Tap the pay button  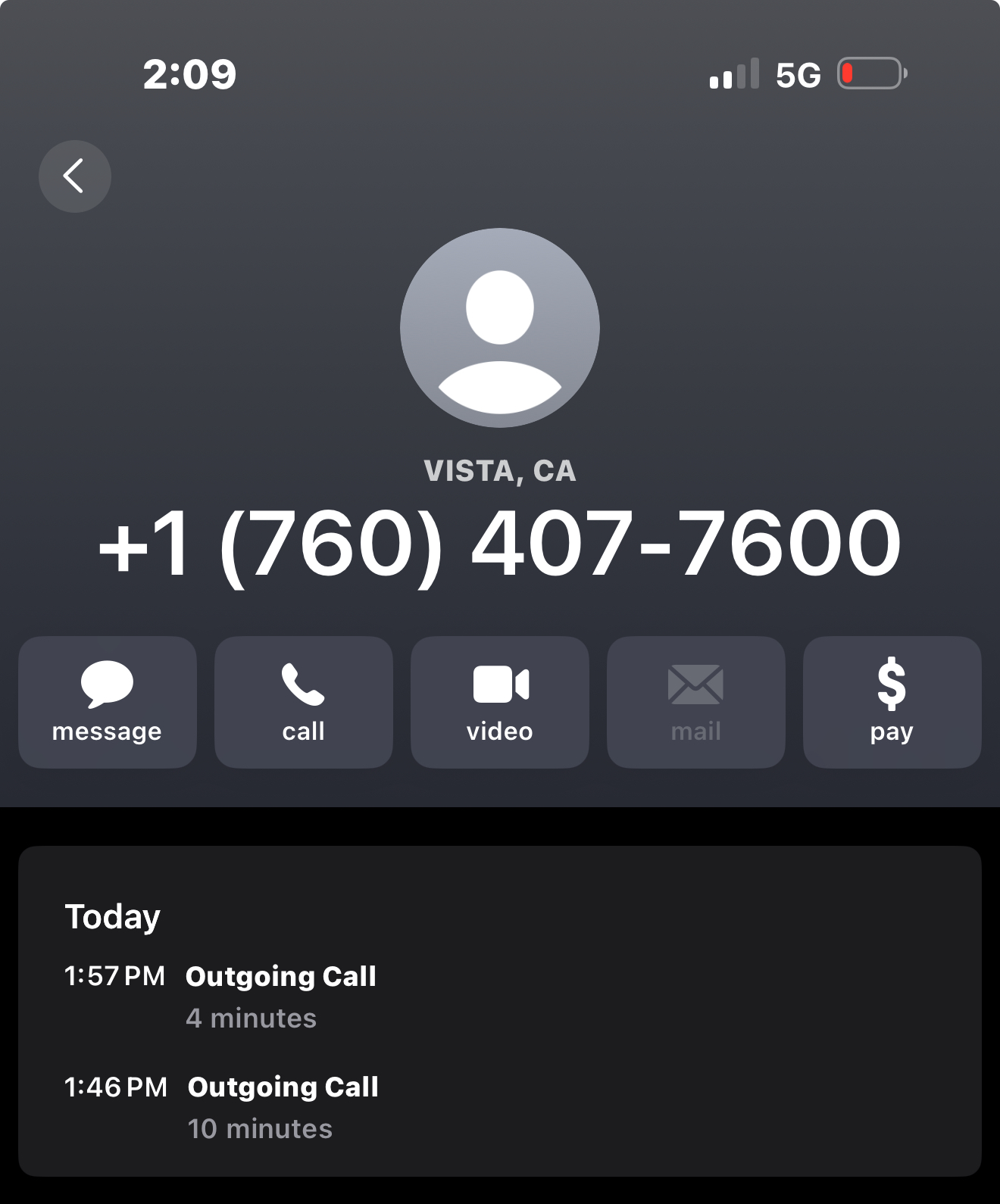(892, 702)
